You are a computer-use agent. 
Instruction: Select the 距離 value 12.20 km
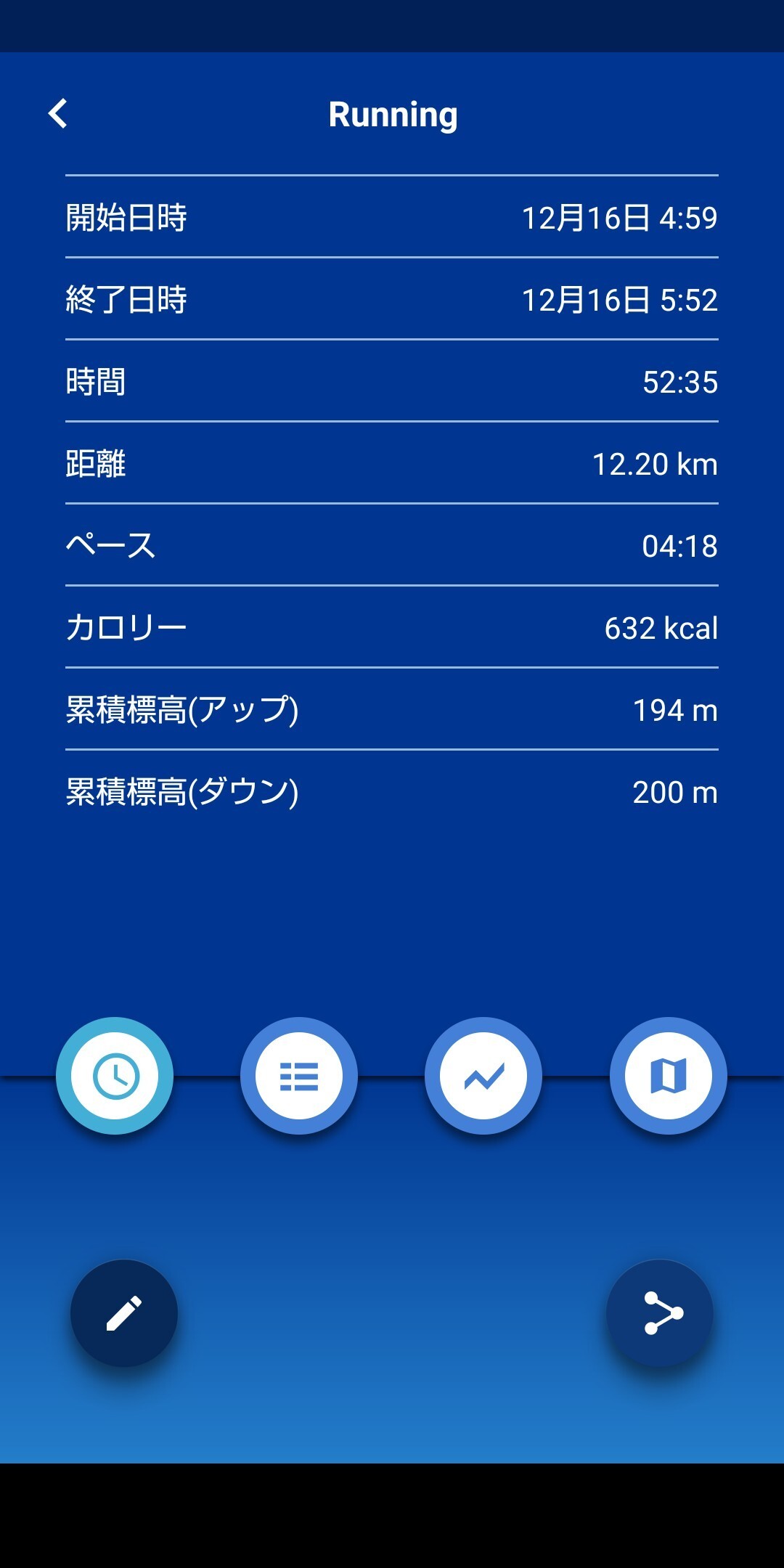(654, 465)
